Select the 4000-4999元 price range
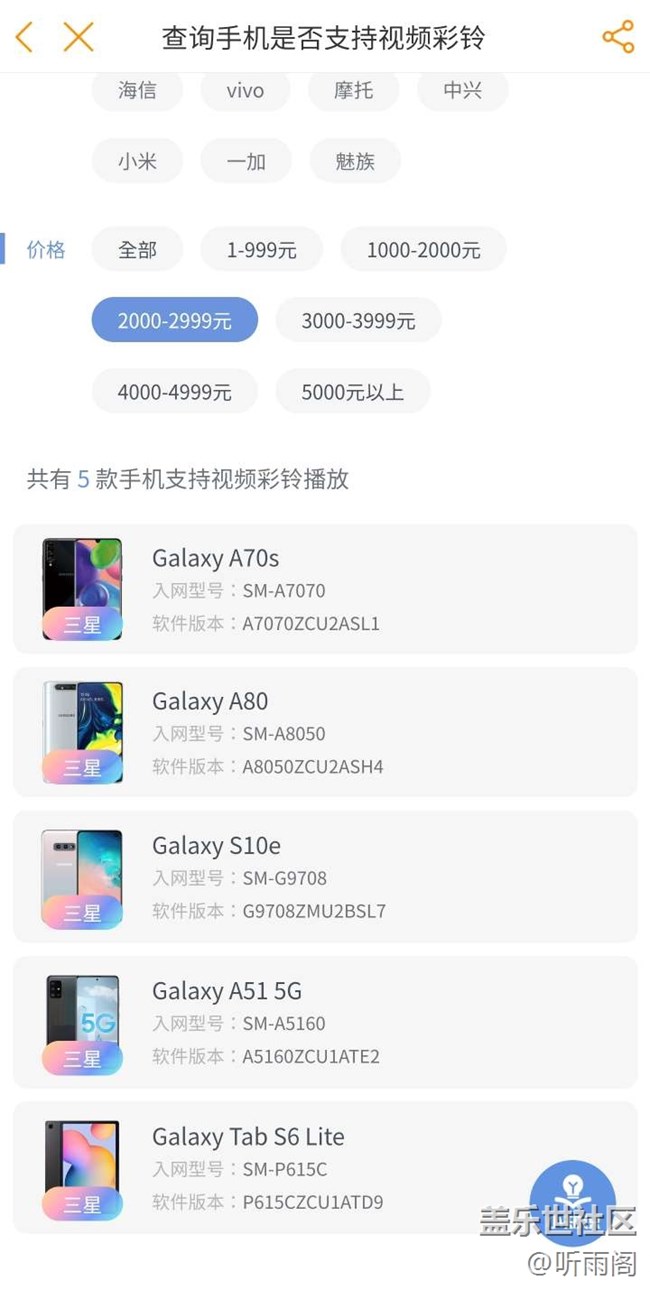650x1299 pixels. [174, 392]
